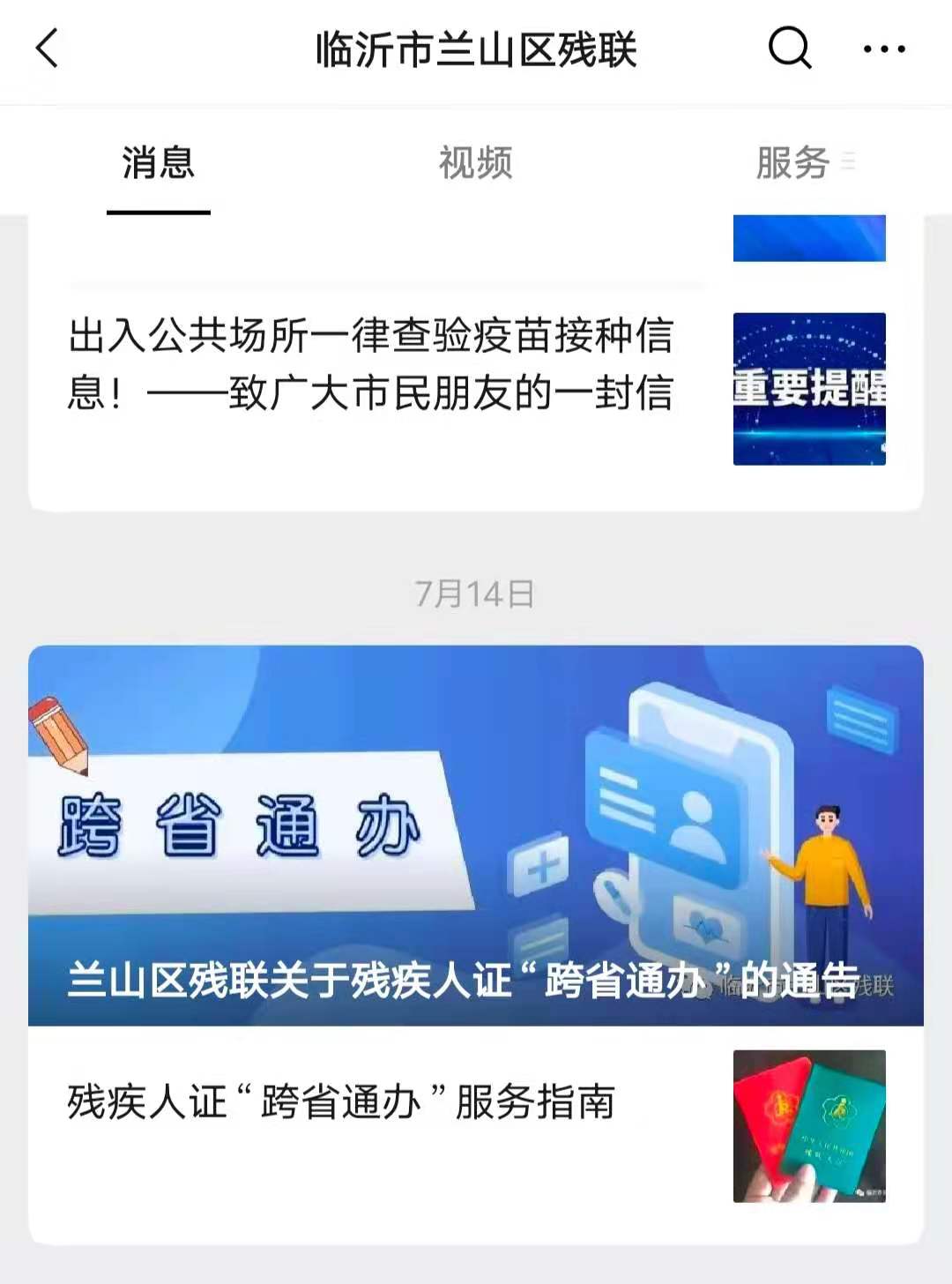Open the article about 查验疫苗接种信息
Screen dimensions: 952x1284
pyautogui.click(x=372, y=364)
